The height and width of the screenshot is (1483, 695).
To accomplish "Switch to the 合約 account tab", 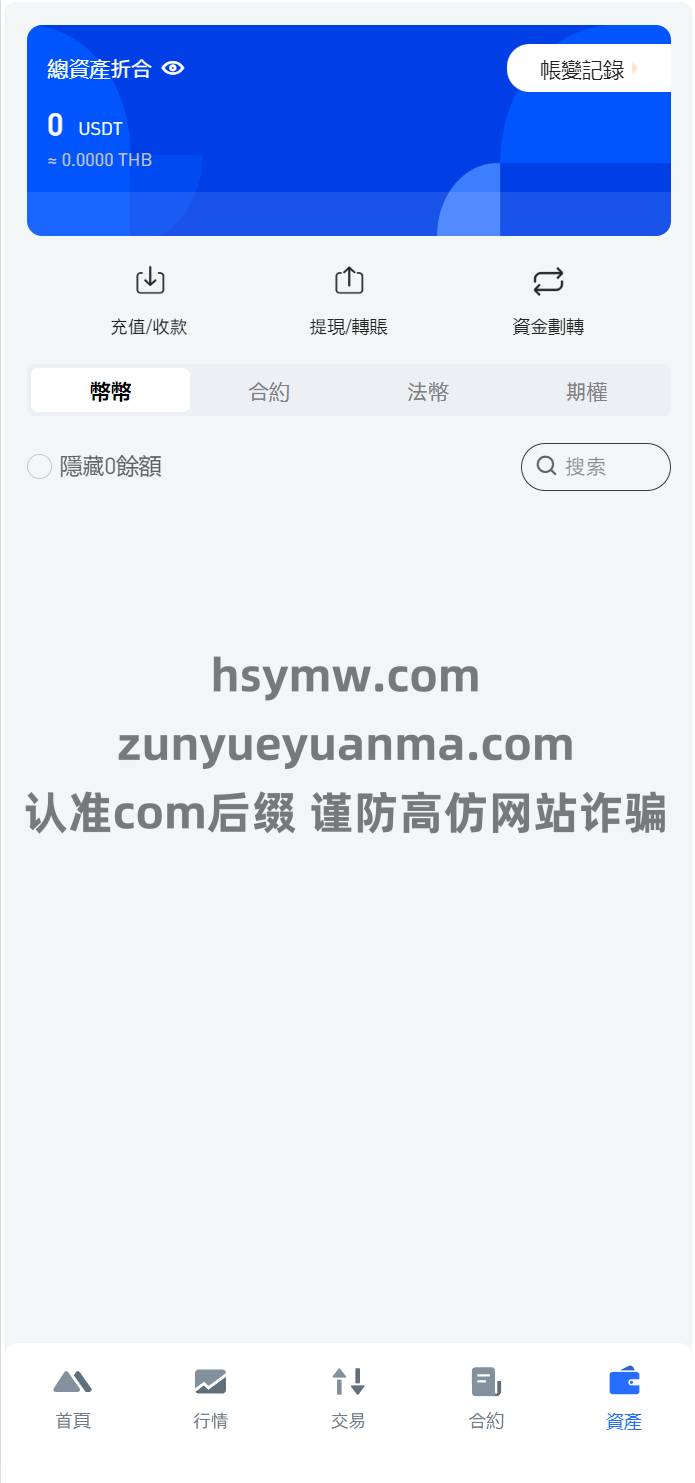I will point(269,391).
